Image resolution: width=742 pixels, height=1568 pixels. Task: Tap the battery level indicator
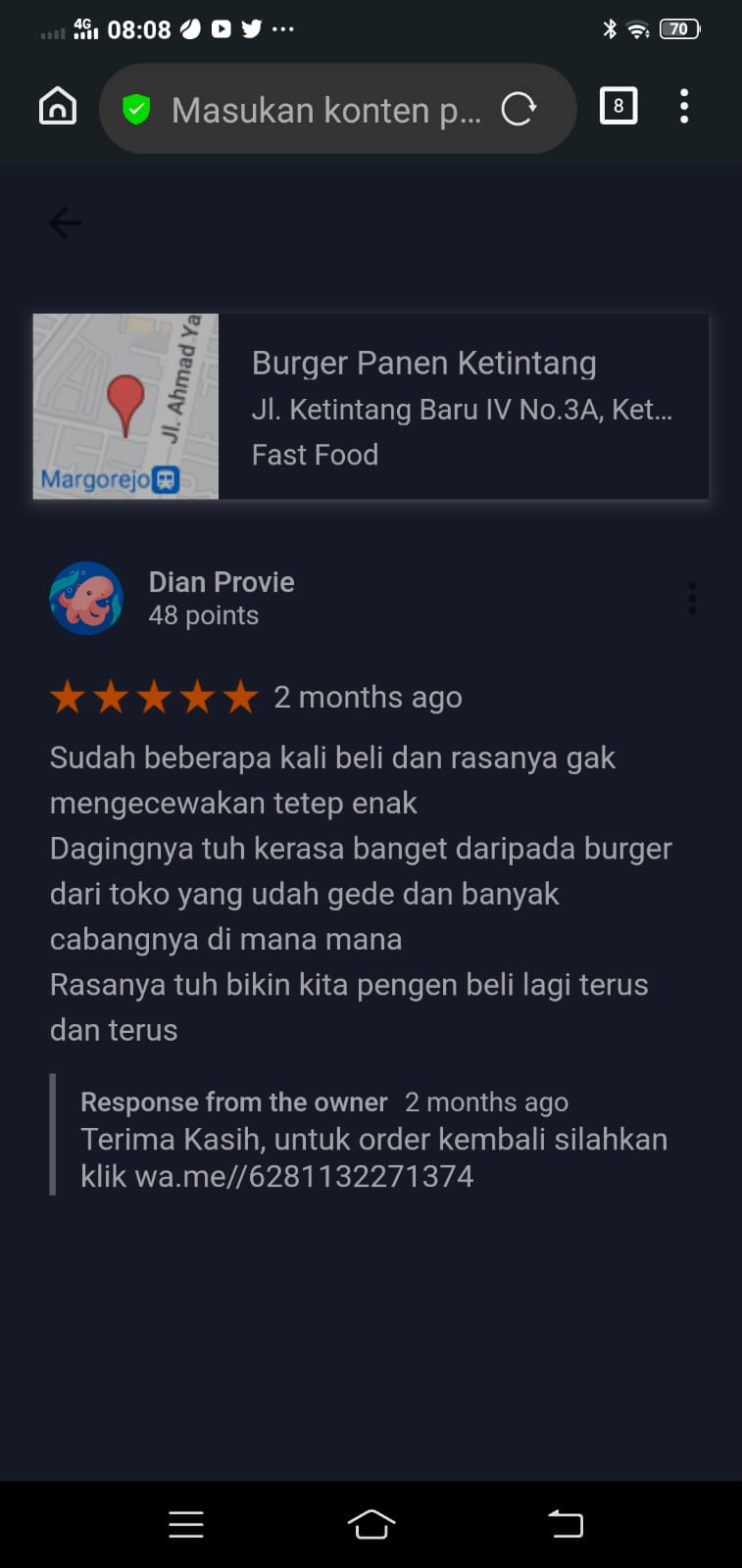point(677,29)
